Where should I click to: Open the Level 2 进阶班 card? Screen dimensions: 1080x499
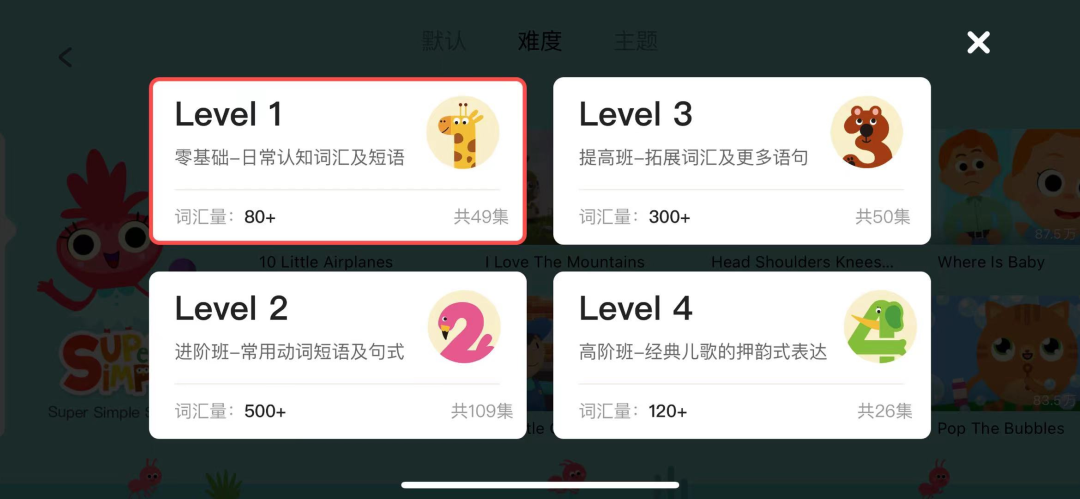pos(338,354)
